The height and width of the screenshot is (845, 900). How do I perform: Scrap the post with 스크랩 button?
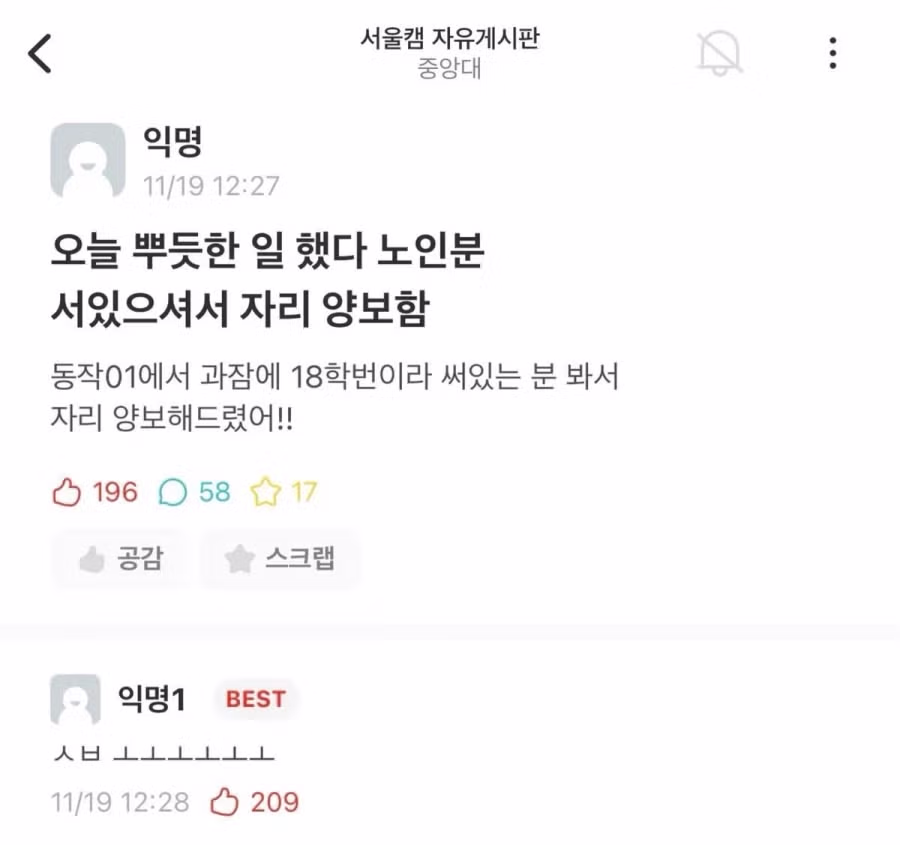[x=280, y=559]
